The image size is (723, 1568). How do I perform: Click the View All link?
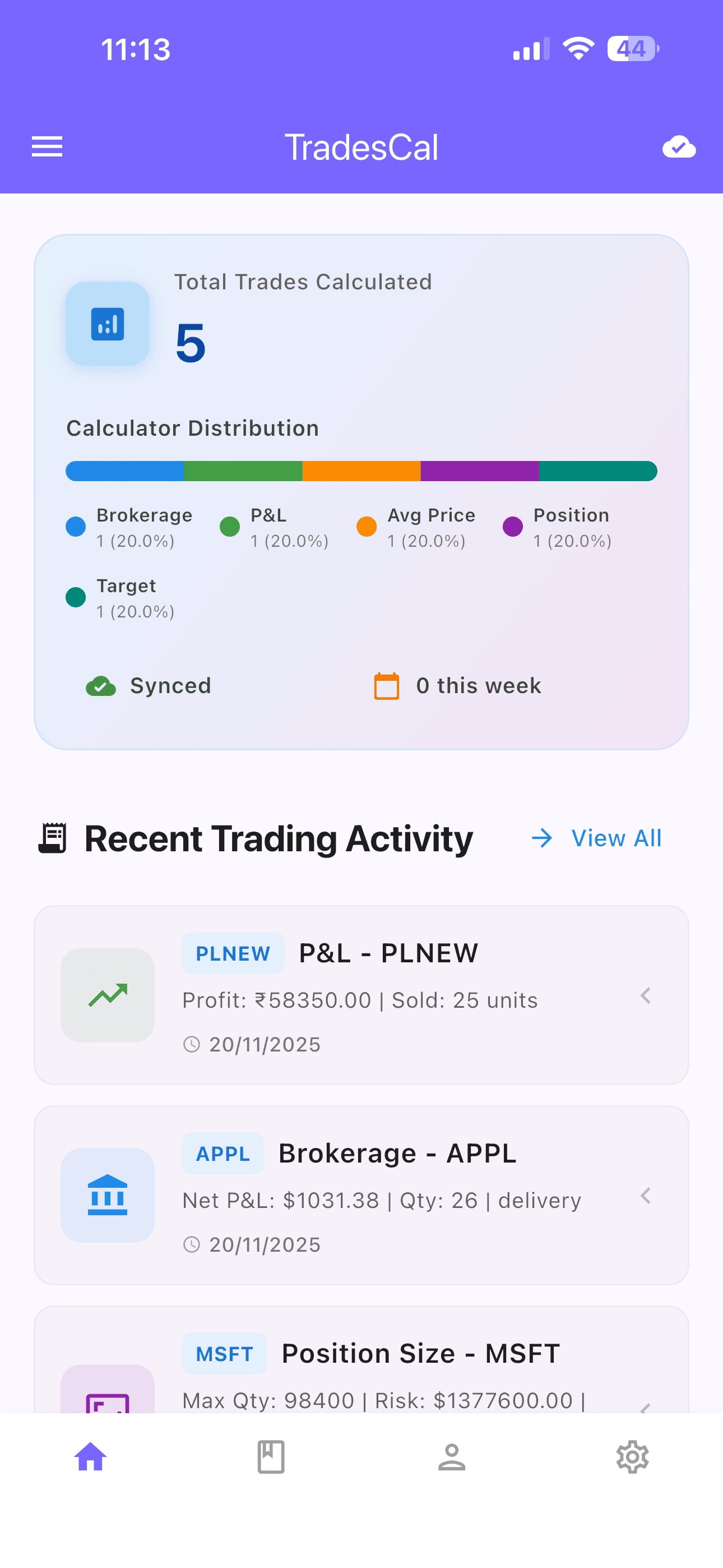pos(617,838)
